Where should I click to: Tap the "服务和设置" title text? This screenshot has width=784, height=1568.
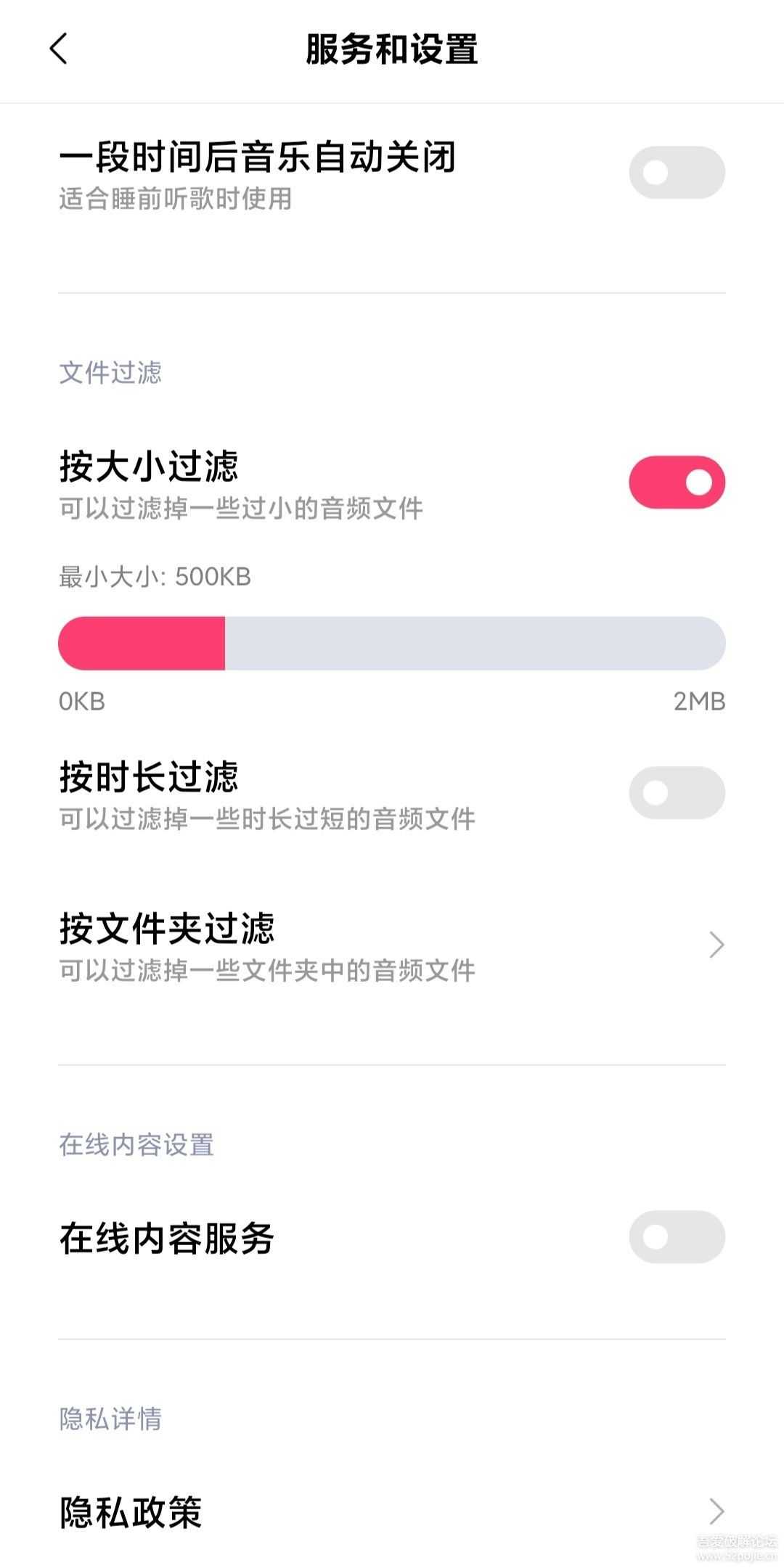(x=392, y=51)
